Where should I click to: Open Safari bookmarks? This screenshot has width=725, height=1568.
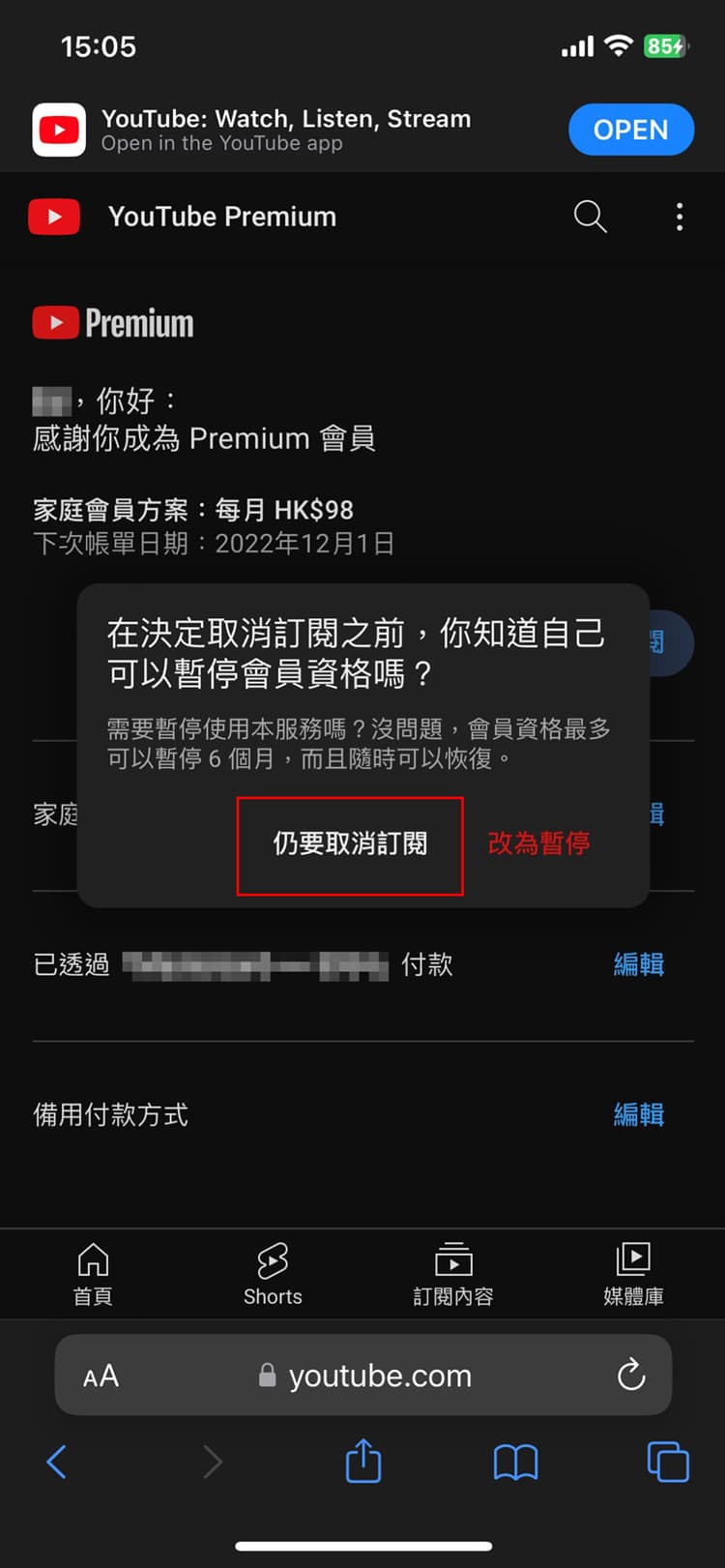coord(515,1462)
